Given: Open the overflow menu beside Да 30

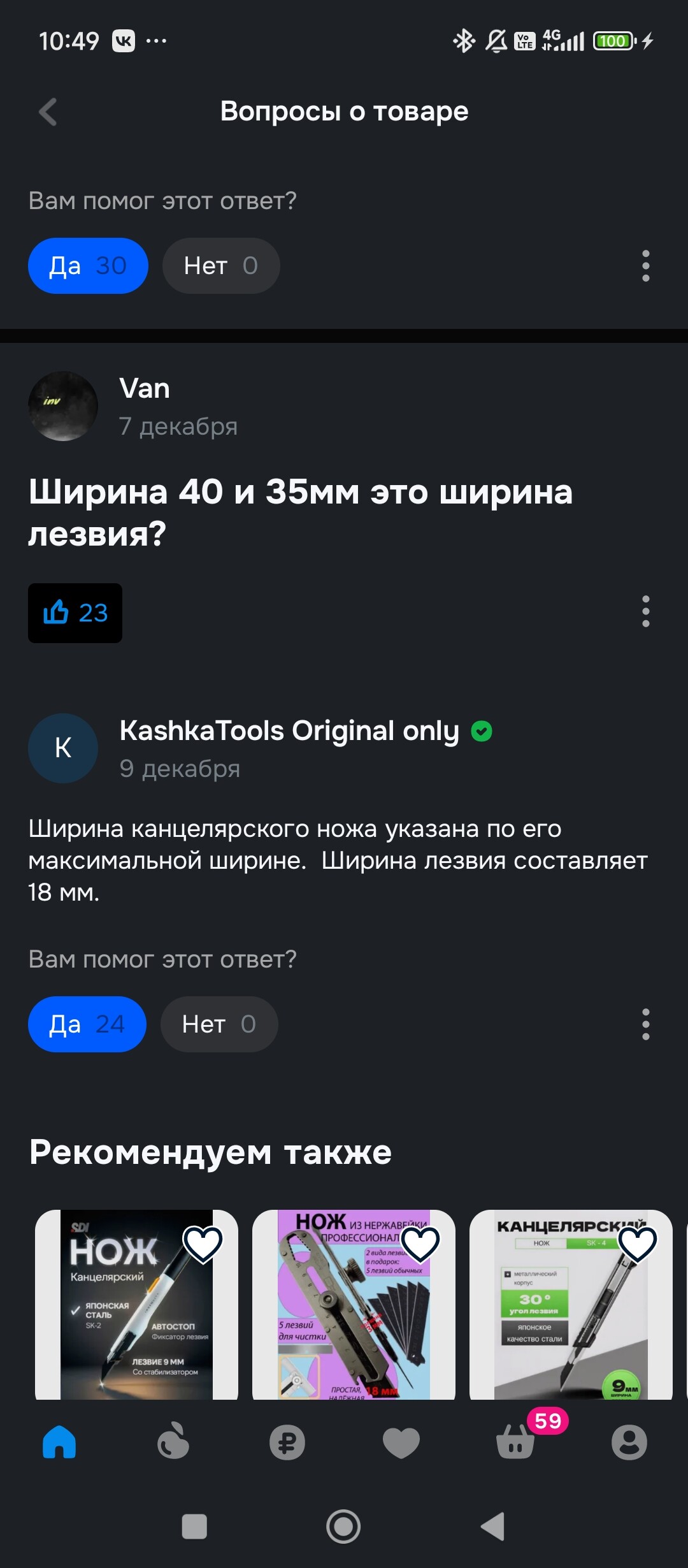Looking at the screenshot, I should click(x=645, y=266).
